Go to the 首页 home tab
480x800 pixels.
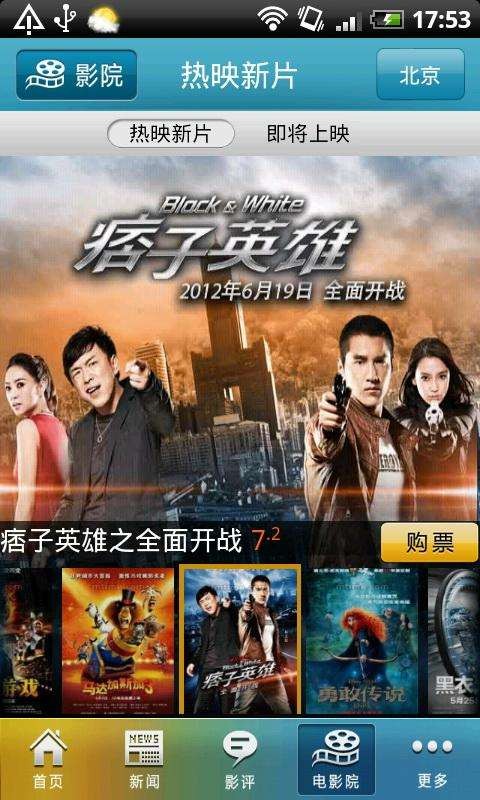pyautogui.click(x=48, y=759)
